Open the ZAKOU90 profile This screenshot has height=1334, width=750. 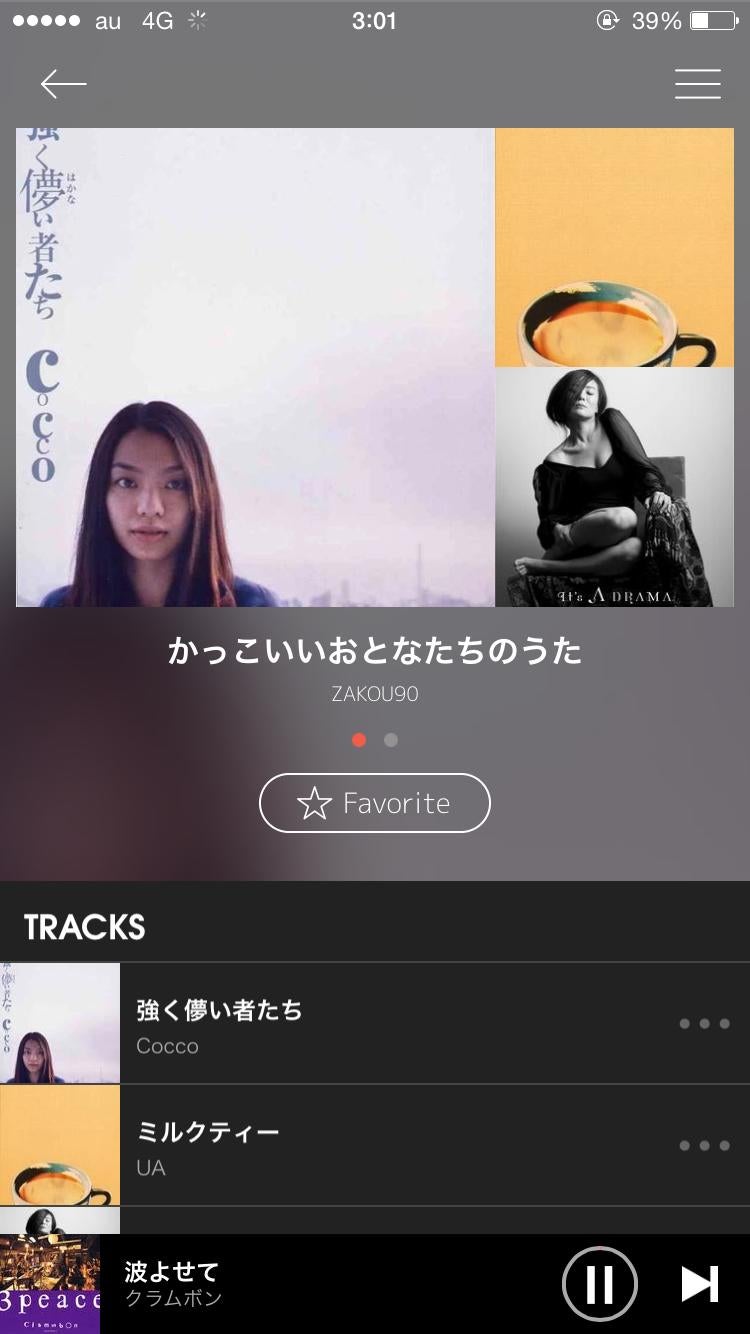point(375,694)
